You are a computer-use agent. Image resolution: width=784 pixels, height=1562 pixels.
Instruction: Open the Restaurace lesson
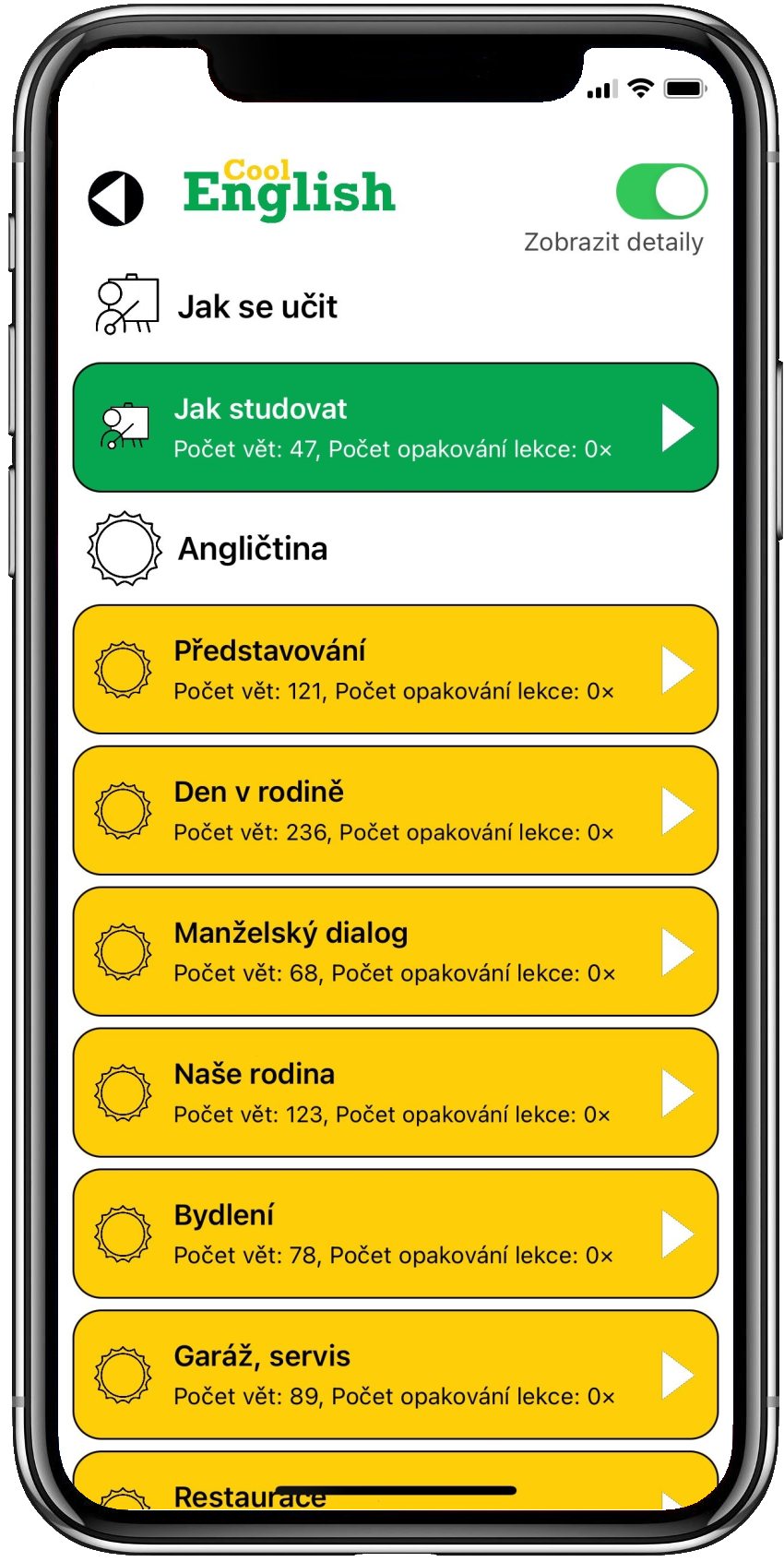tap(395, 1482)
